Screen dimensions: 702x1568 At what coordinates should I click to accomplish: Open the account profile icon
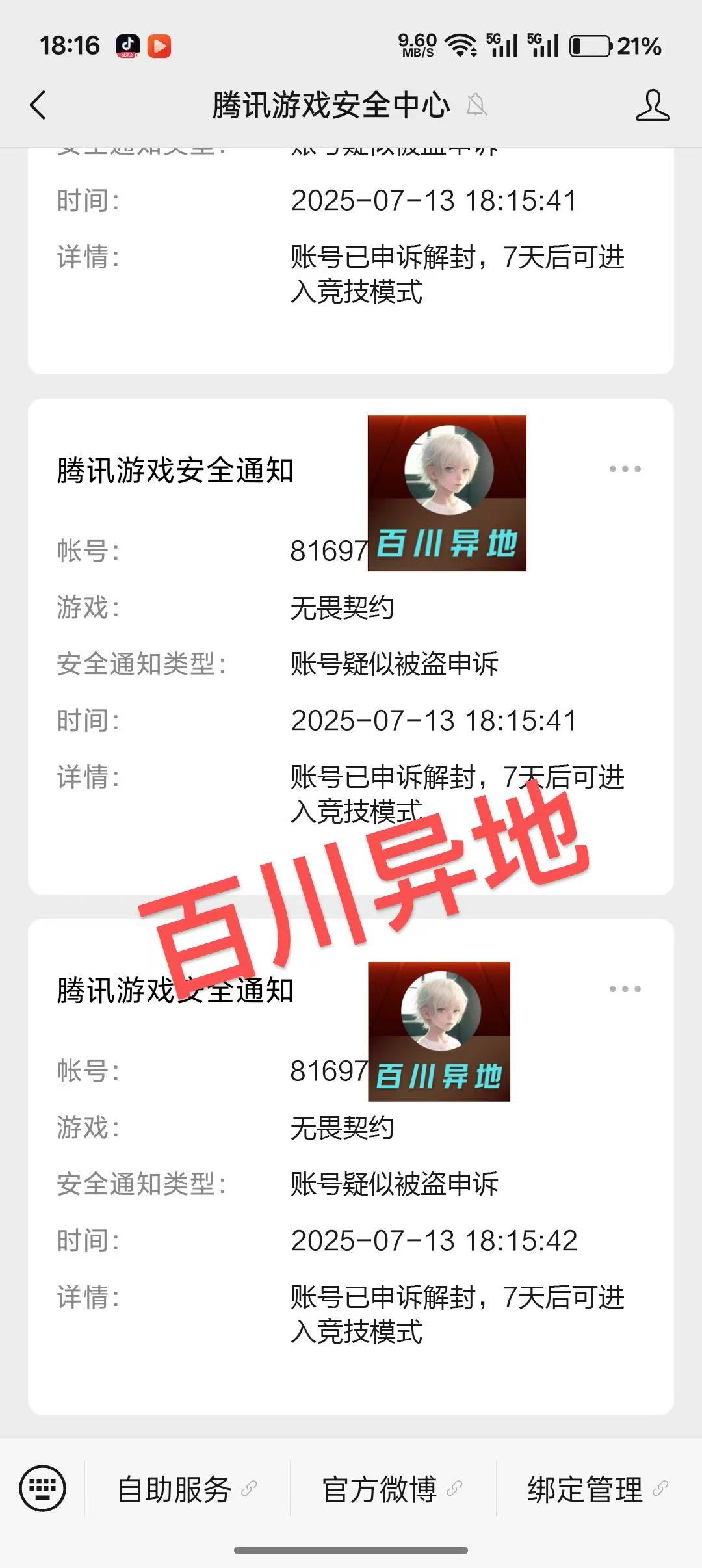(x=653, y=105)
